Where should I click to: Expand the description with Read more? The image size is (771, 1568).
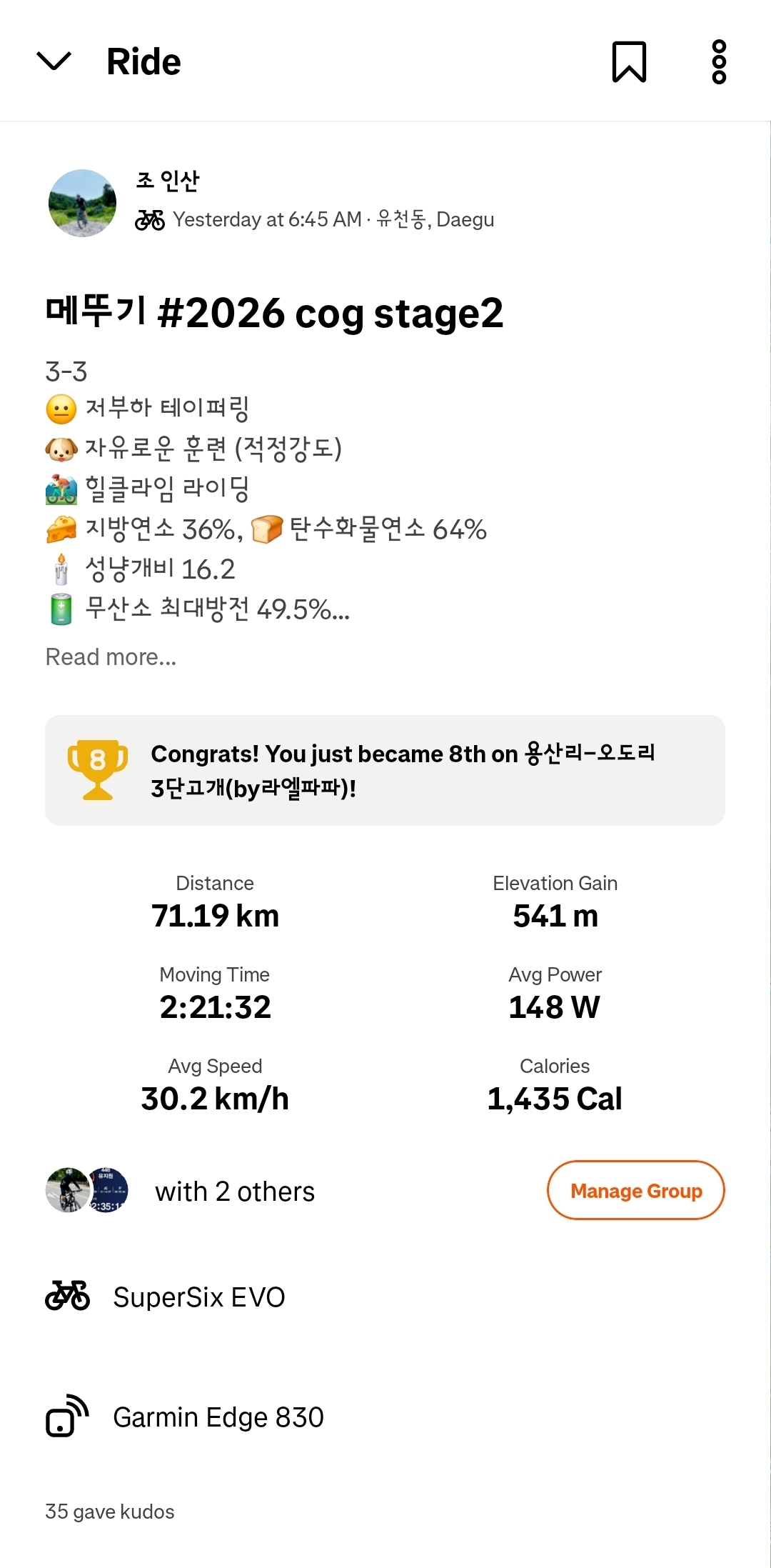coord(111,656)
